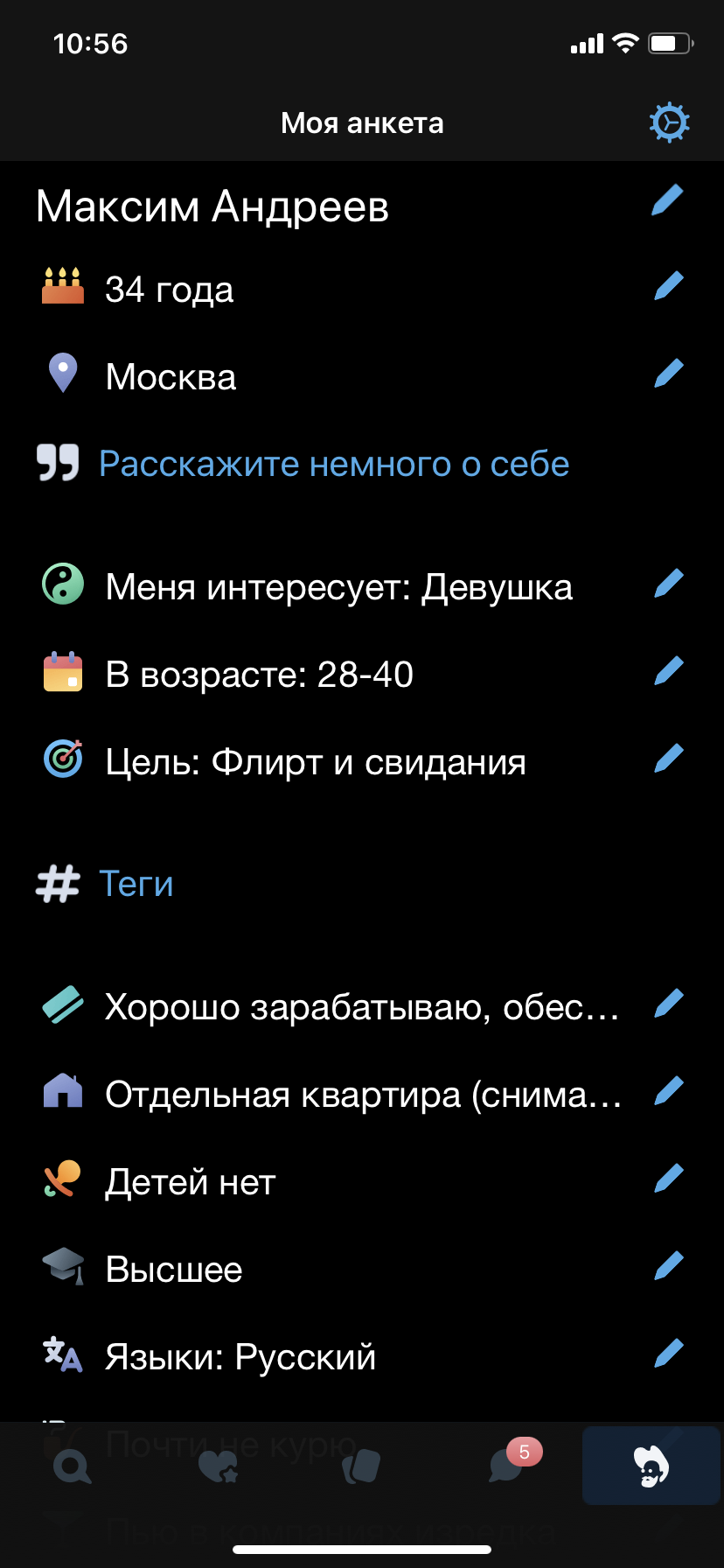The width and height of the screenshot is (724, 1568).
Task: Open the favorites hearts tab
Action: click(218, 1466)
